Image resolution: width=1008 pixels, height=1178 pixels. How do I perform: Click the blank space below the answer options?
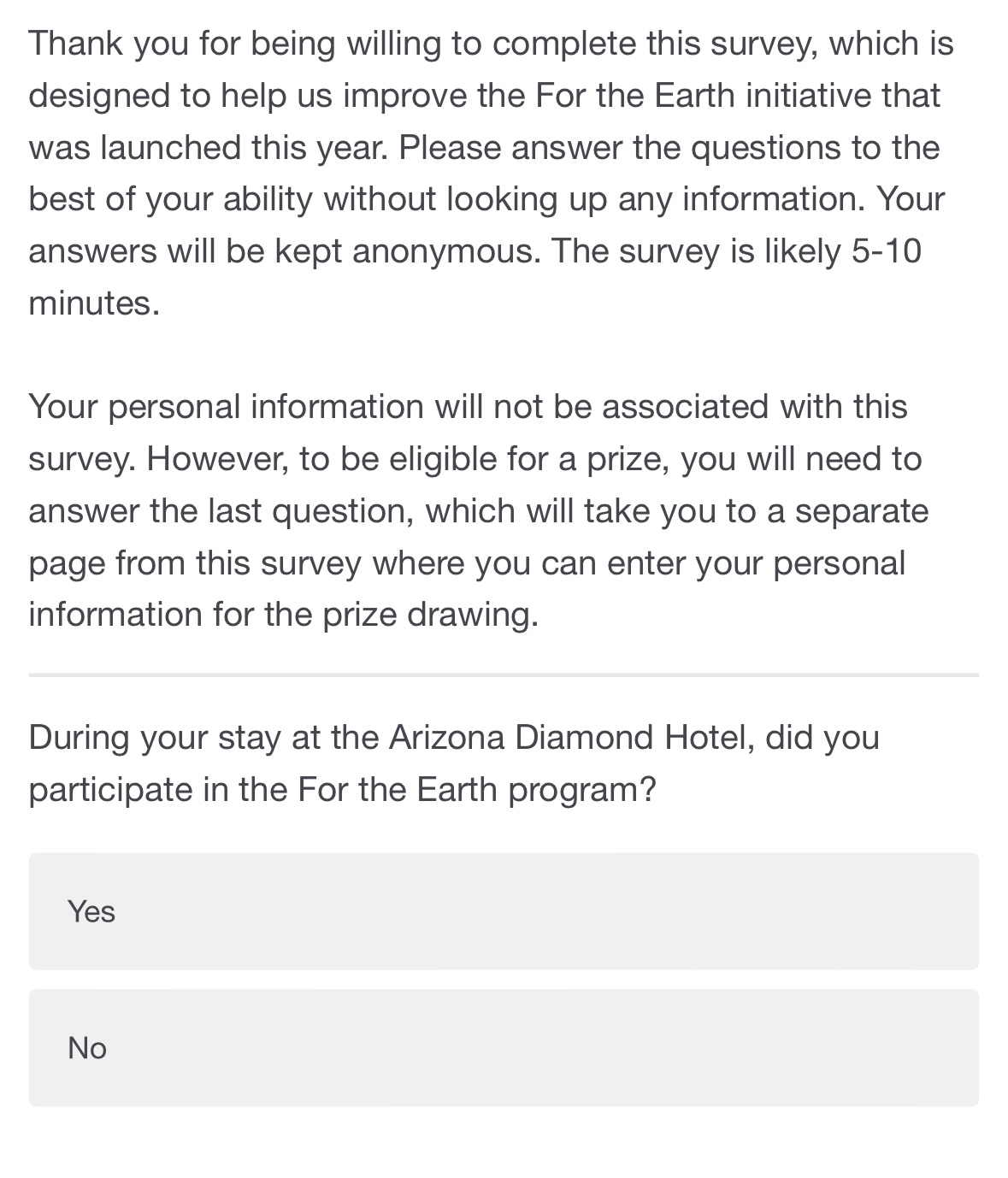(x=504, y=1146)
